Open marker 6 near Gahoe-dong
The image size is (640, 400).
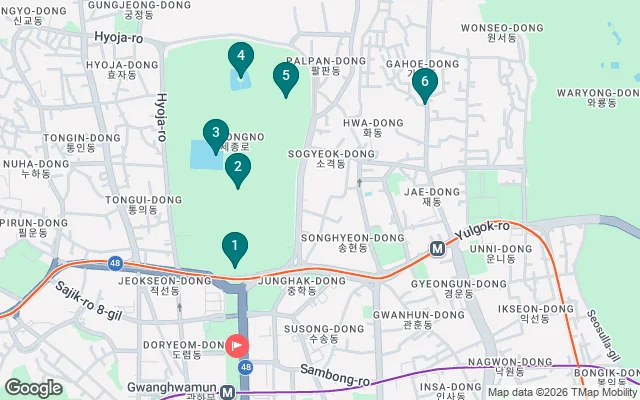click(x=425, y=83)
